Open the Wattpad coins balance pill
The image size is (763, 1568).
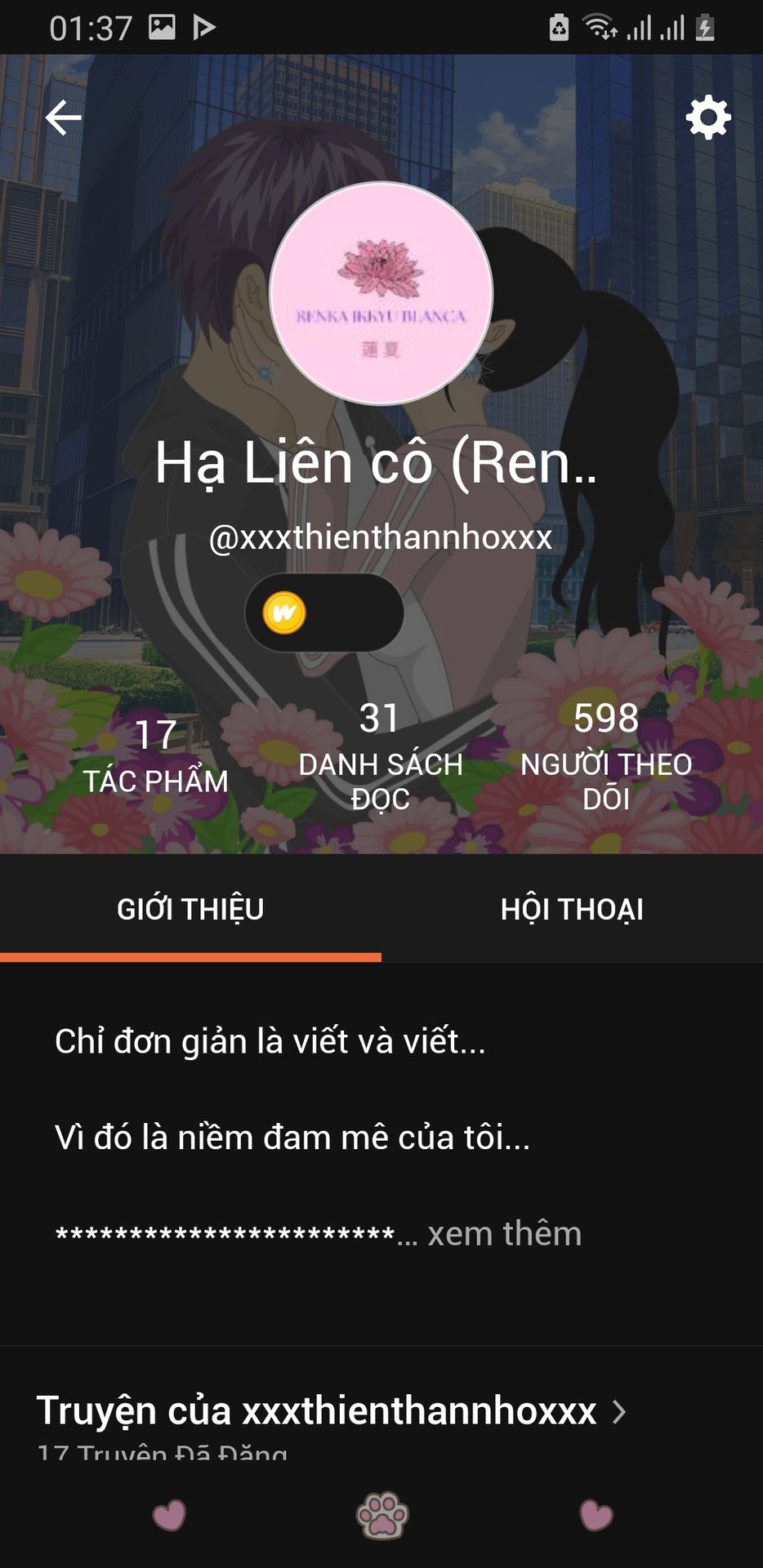(323, 612)
